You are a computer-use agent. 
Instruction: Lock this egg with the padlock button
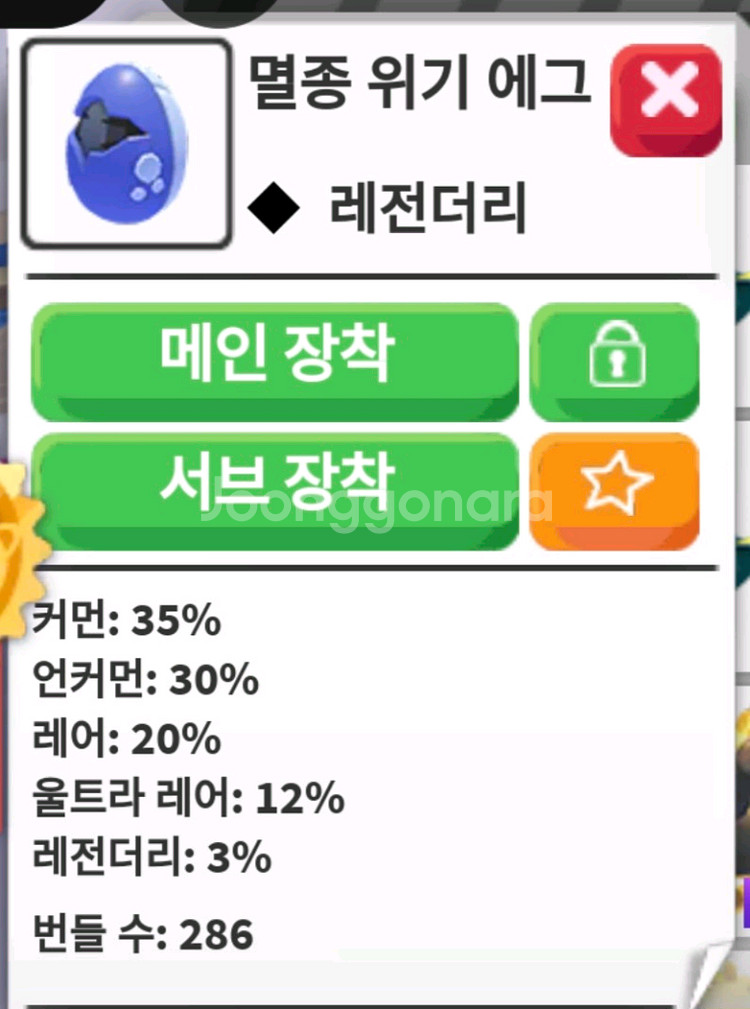[x=614, y=362]
